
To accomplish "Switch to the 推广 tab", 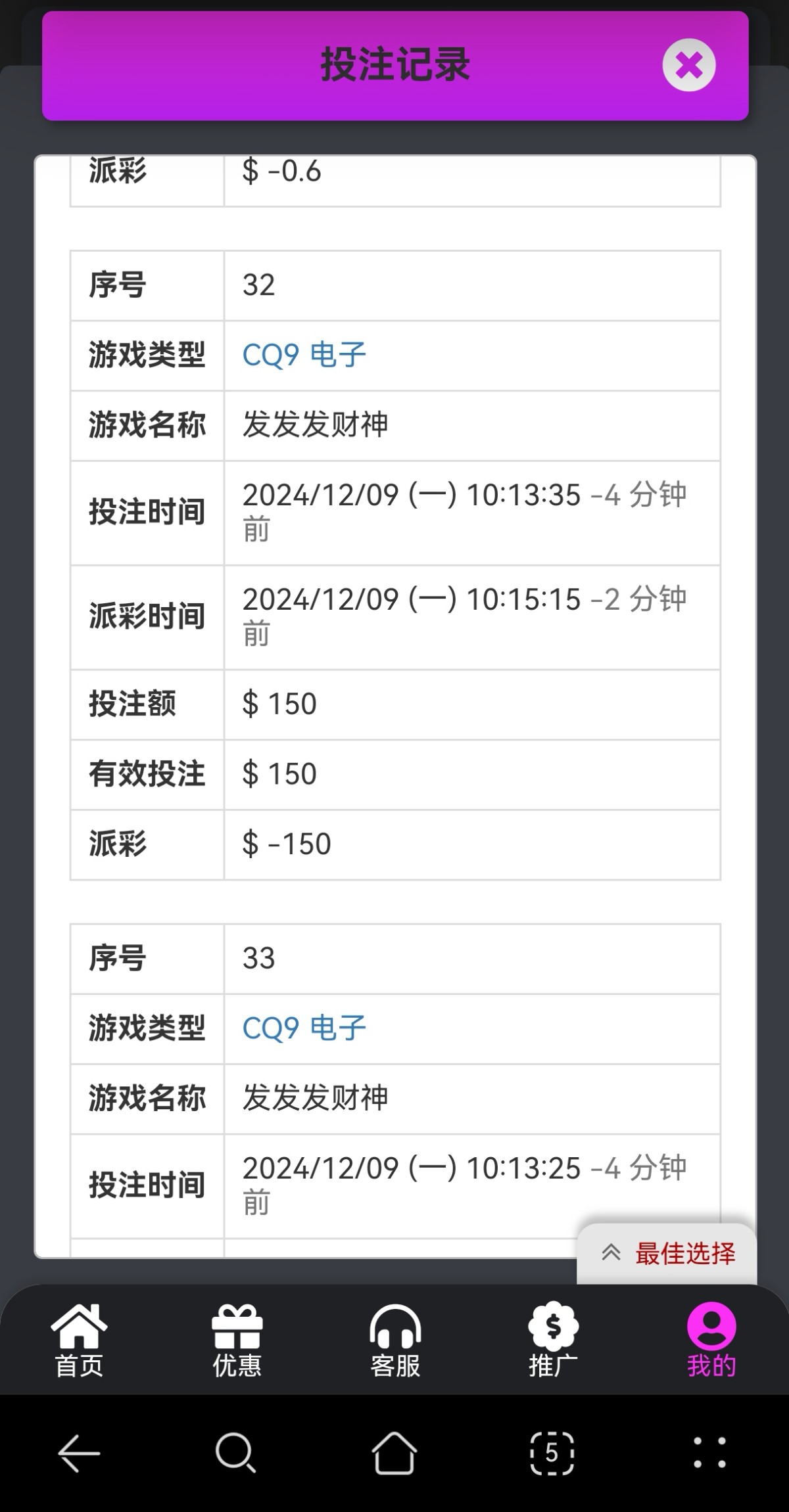I will (553, 1340).
